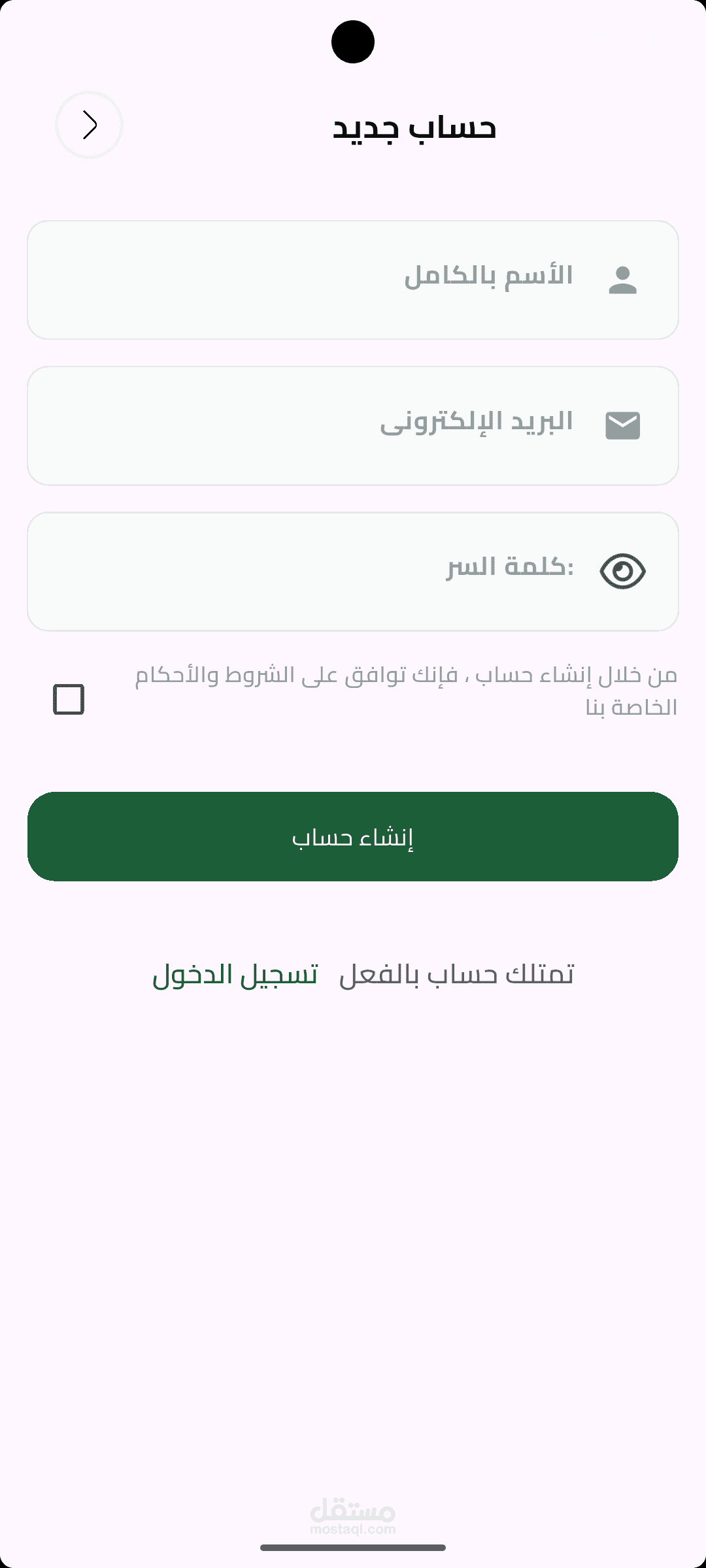Focus the email field (البريد الإلكترونى)
706x1568 pixels.
pyautogui.click(x=353, y=426)
